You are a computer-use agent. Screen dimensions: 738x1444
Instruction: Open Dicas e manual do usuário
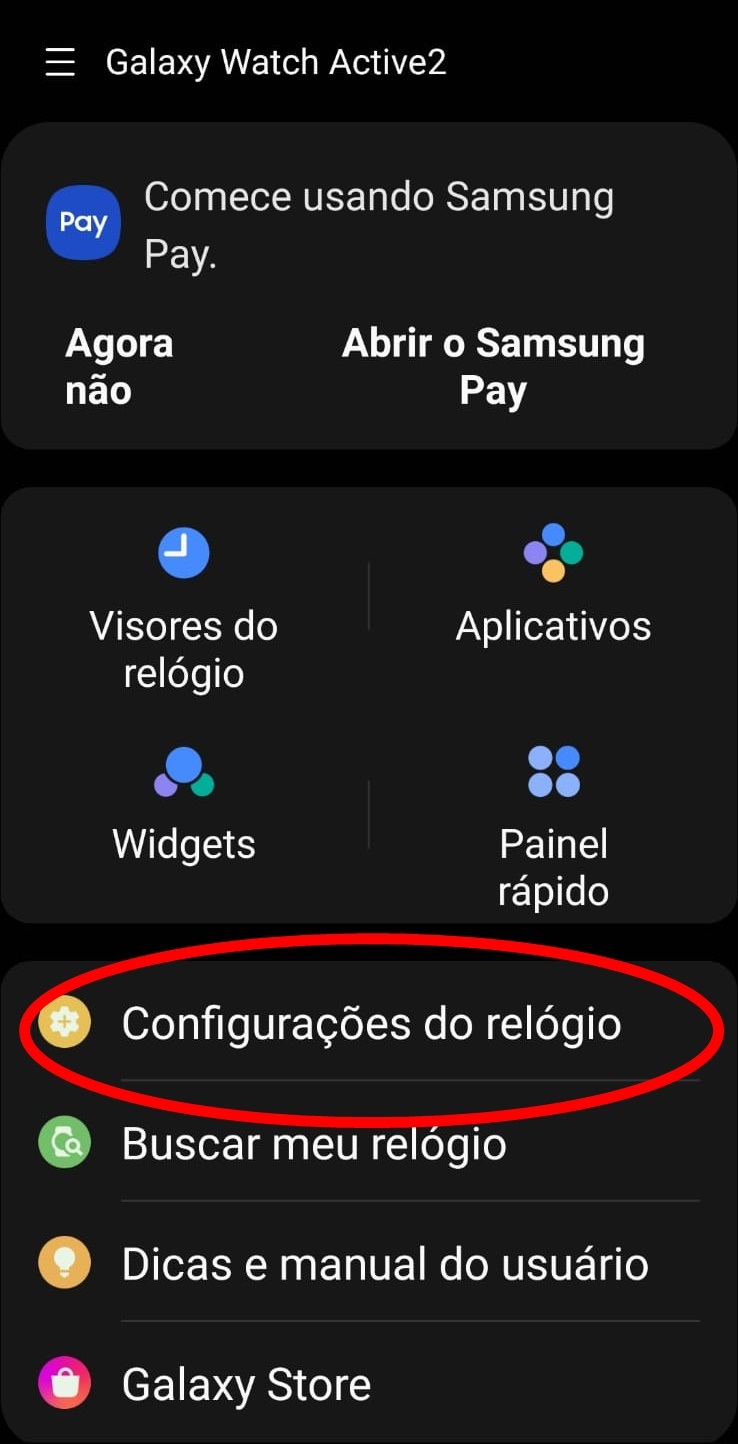coord(369,1263)
